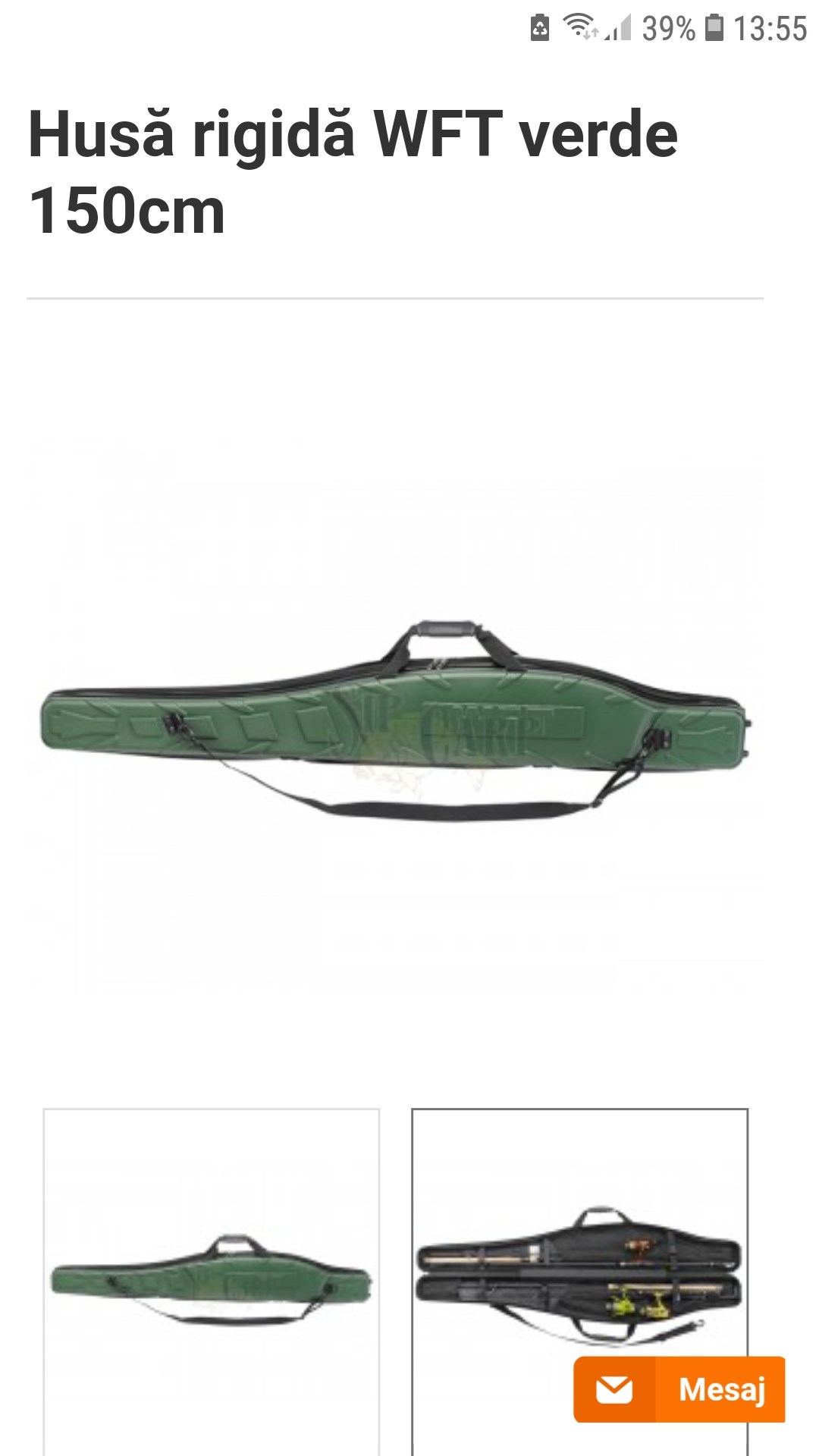
Task: Select the closed green case thumbnail
Action: tap(212, 1280)
